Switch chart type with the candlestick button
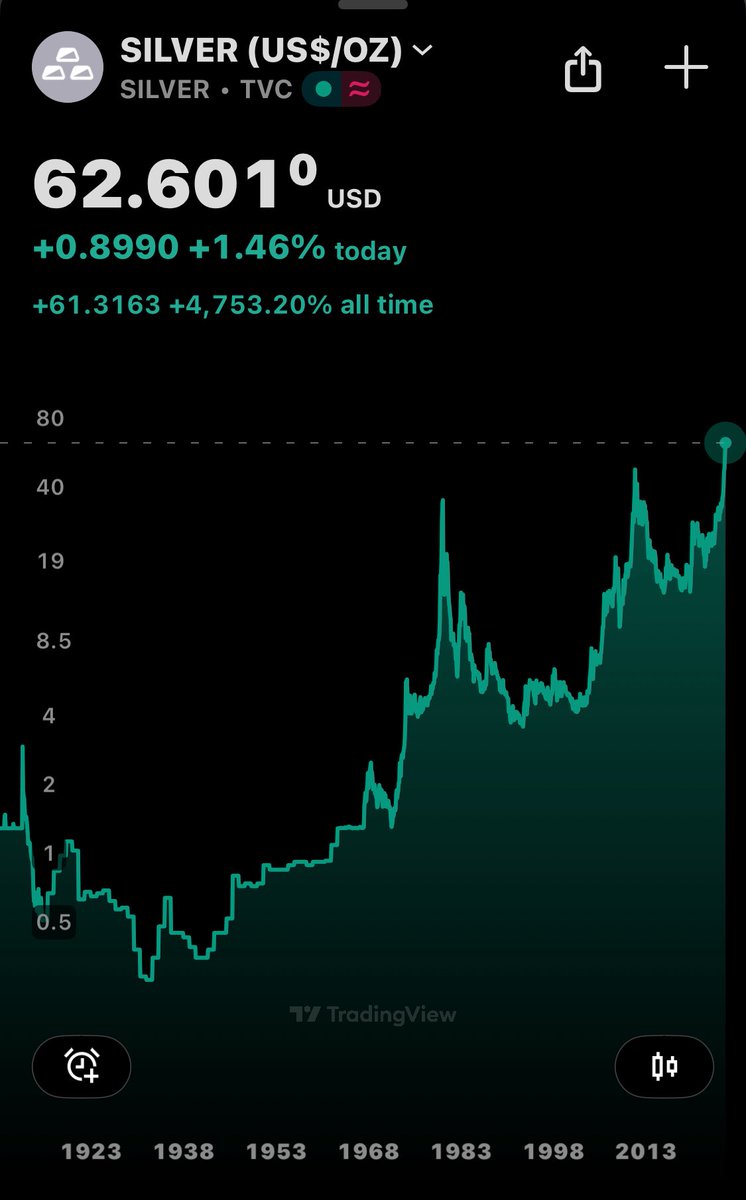Viewport: 746px width, 1200px height. (x=664, y=1066)
